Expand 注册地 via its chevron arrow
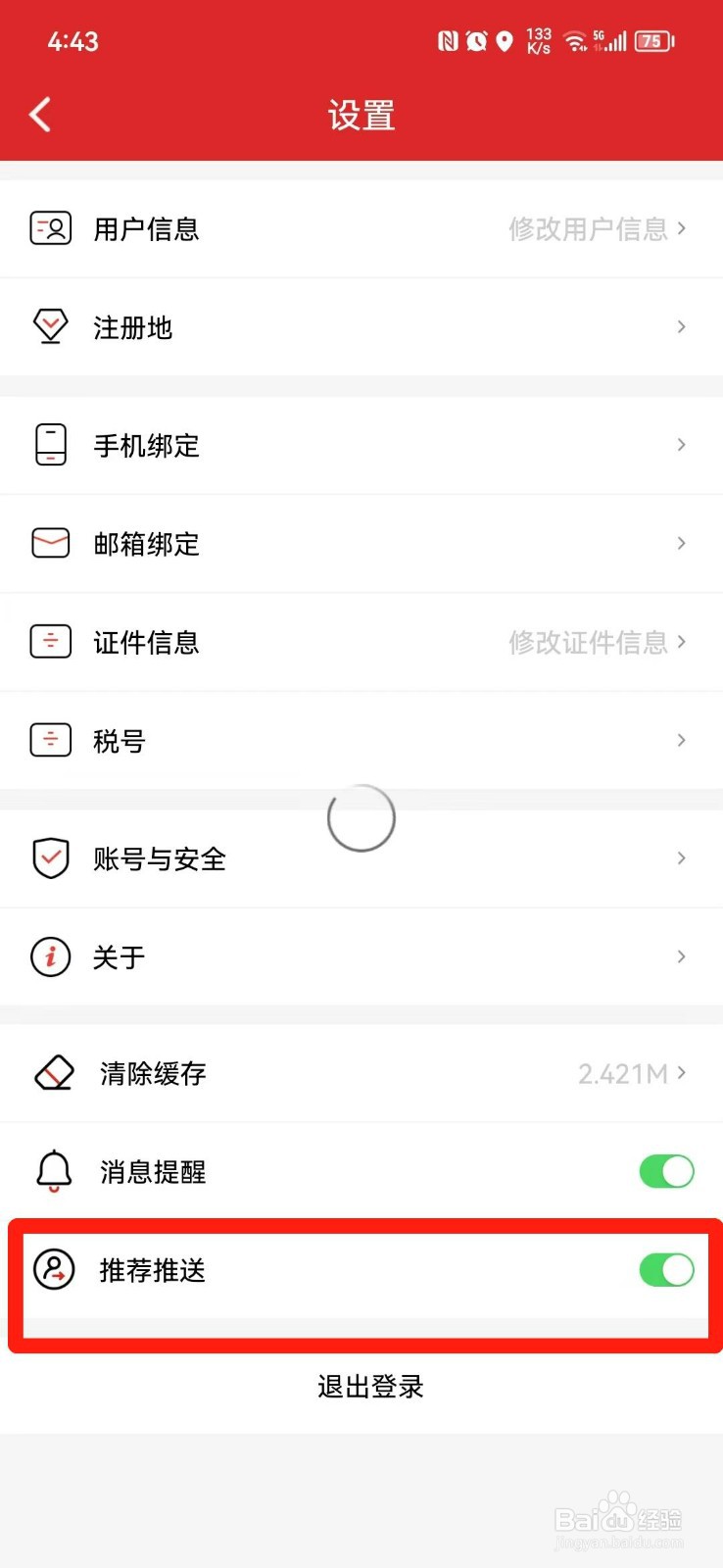Screen dimensions: 723x1568 [x=681, y=326]
